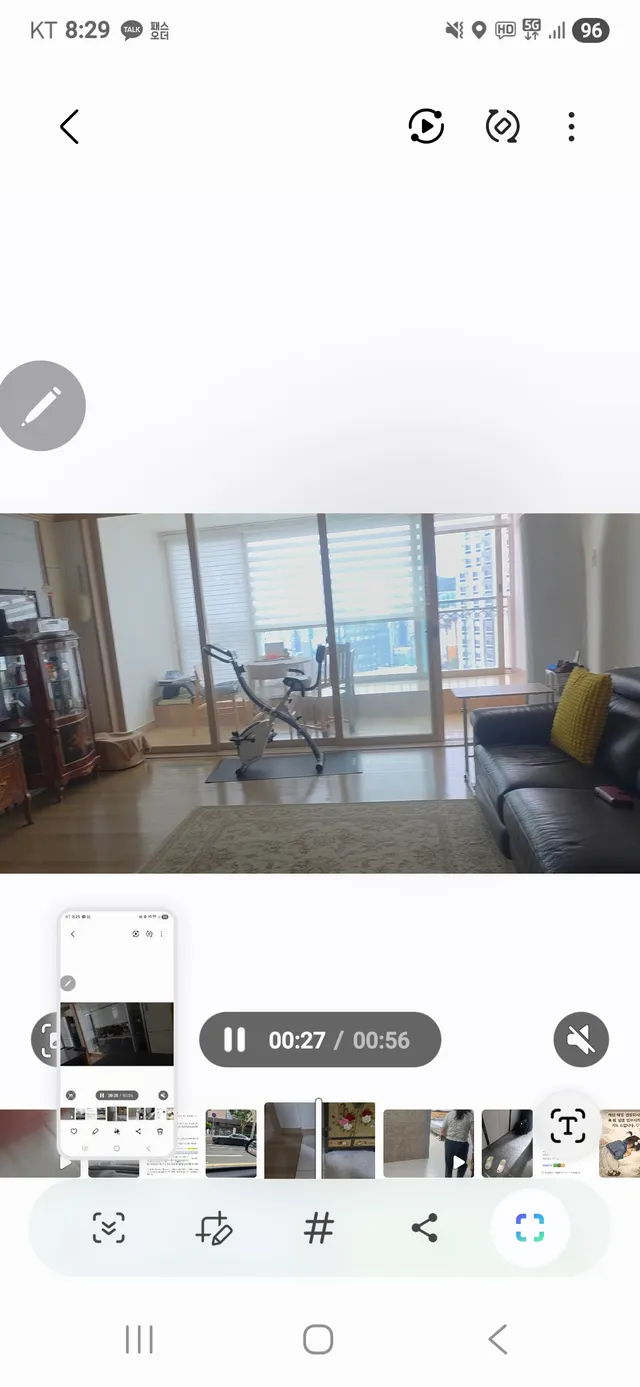
Task: Unmute the video sound
Action: 581,1039
